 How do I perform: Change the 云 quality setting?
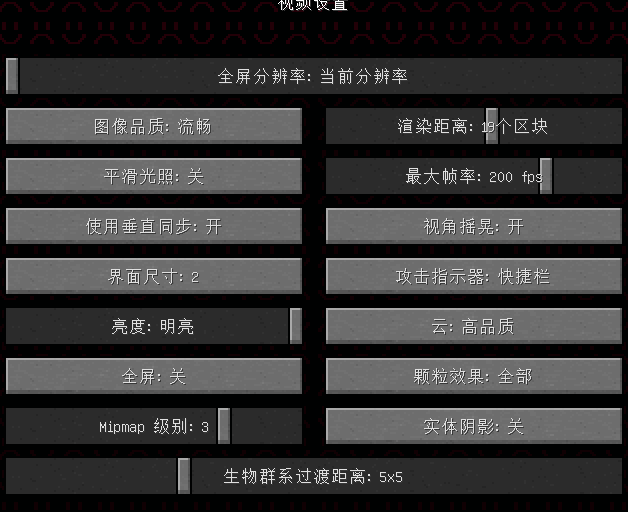(473, 326)
